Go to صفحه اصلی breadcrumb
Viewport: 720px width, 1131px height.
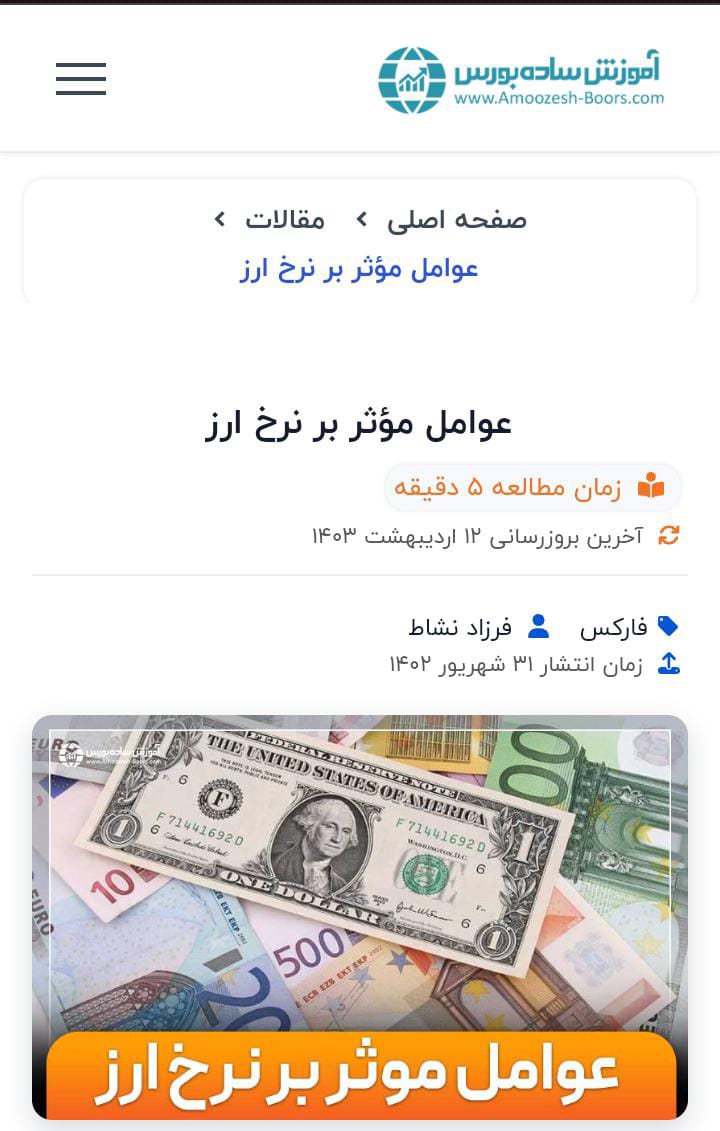457,219
